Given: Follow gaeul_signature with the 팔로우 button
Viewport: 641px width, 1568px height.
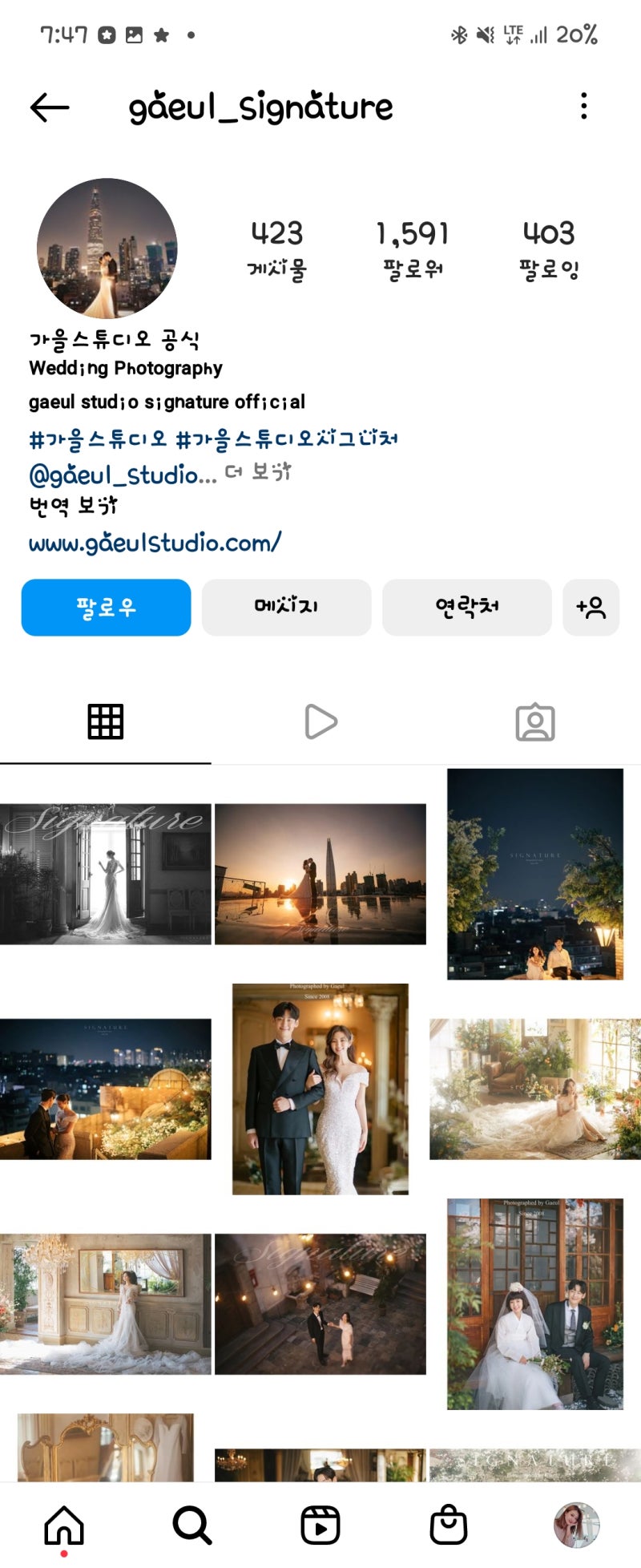Looking at the screenshot, I should coord(106,608).
